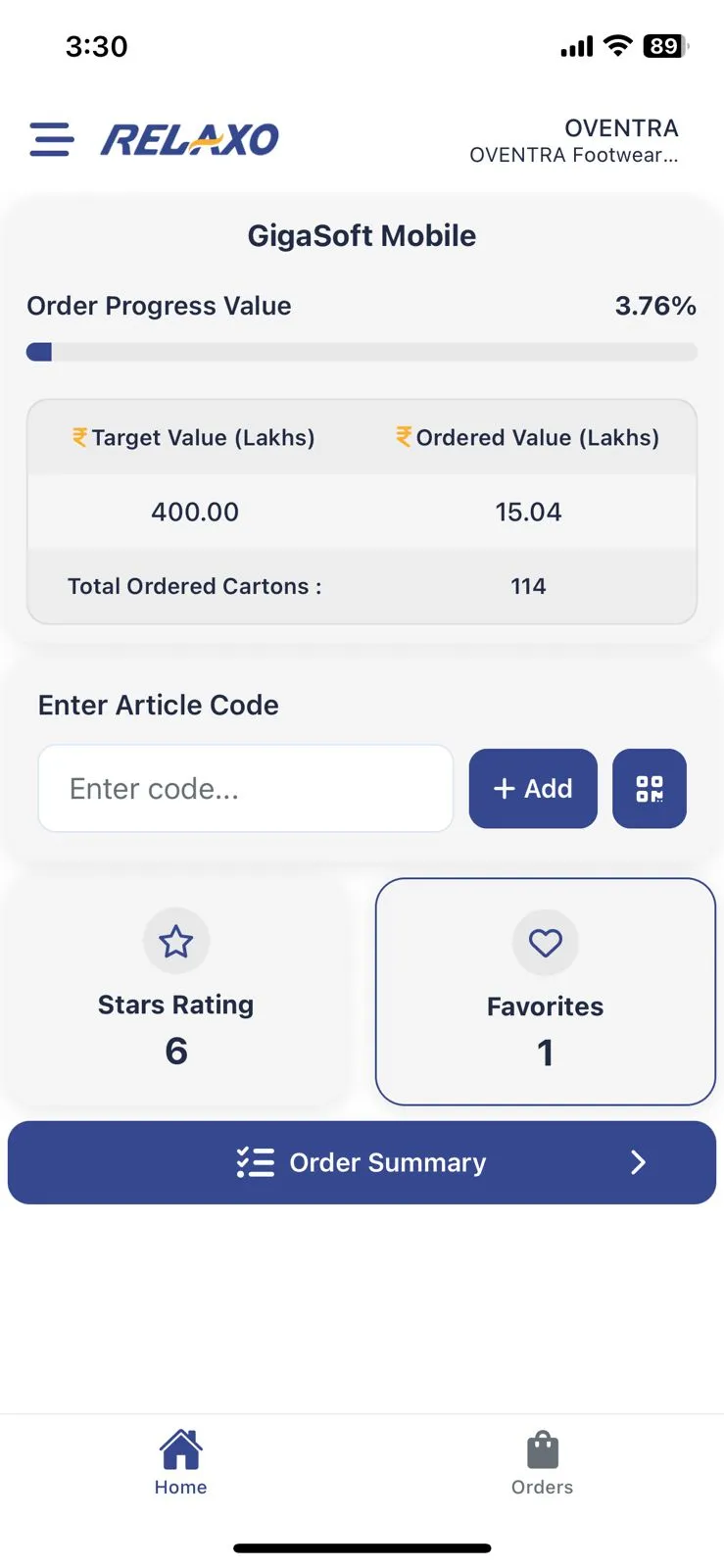Focus the Enter code field
Viewport: 724px width, 1568px height.
(245, 789)
